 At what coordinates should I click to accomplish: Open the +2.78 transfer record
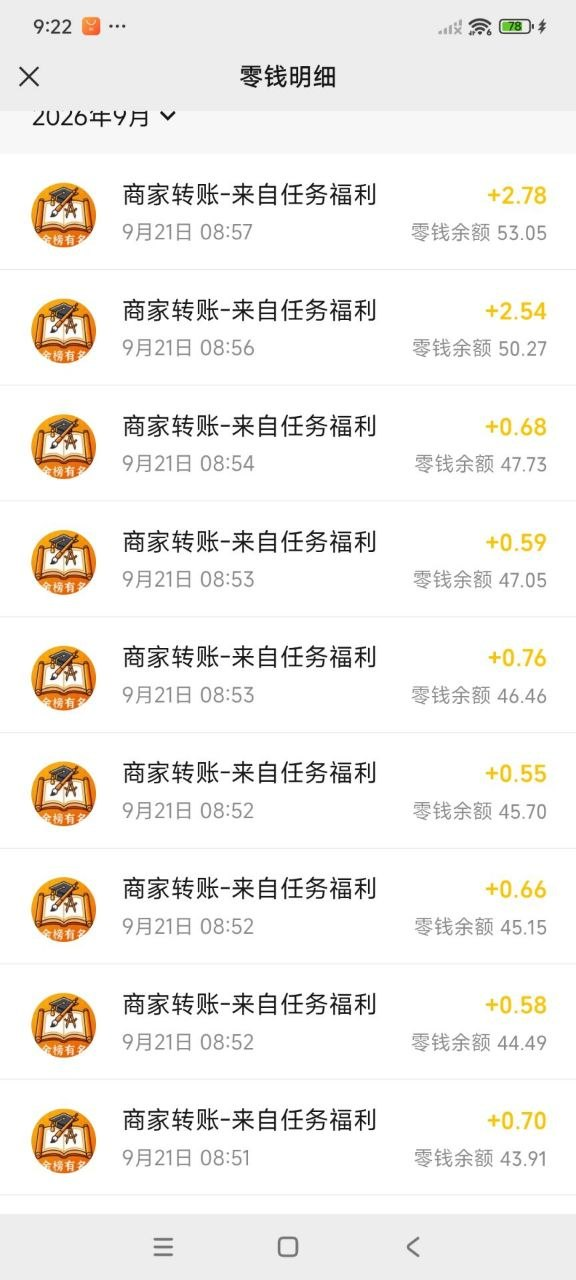point(288,212)
